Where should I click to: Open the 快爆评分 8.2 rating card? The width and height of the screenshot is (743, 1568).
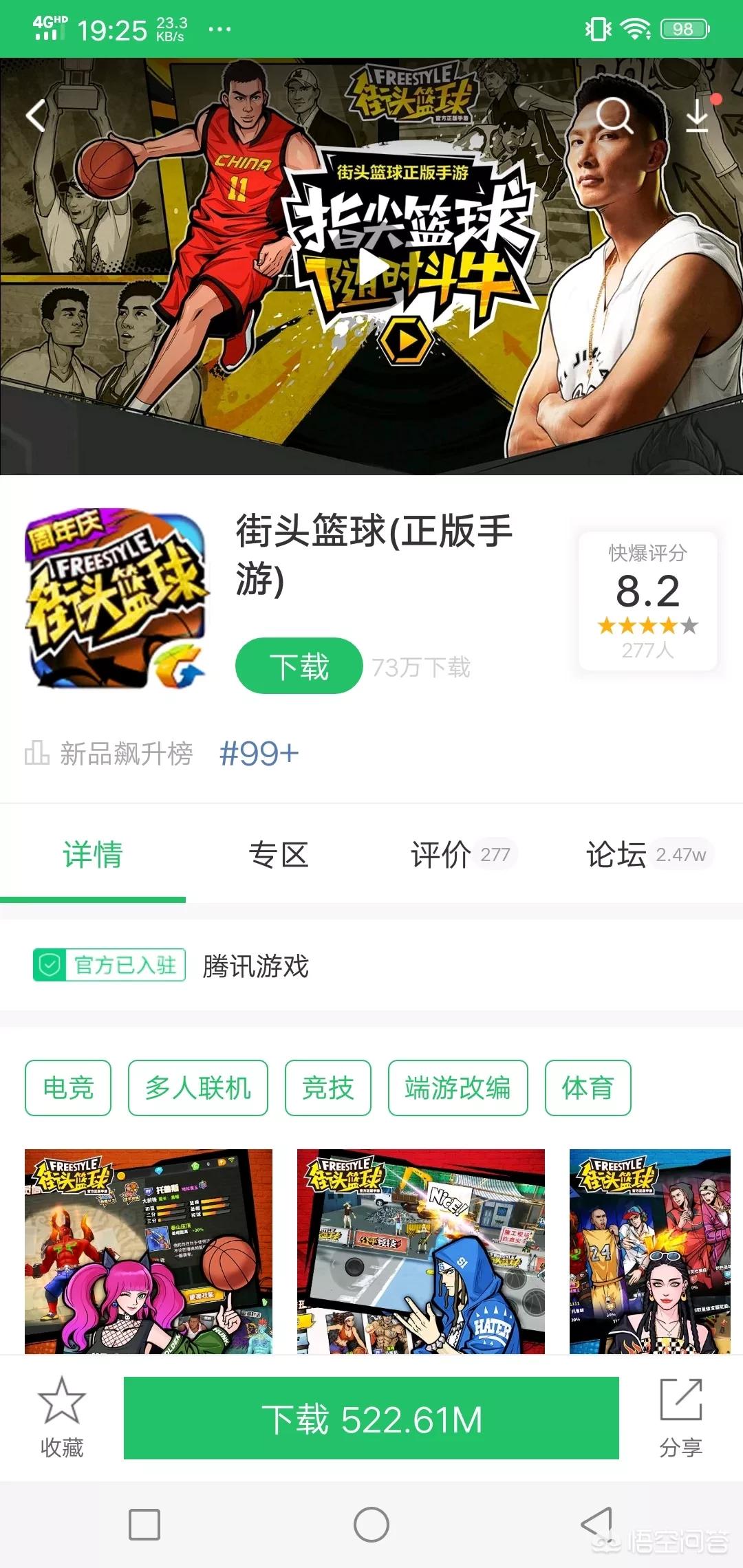pyautogui.click(x=647, y=600)
